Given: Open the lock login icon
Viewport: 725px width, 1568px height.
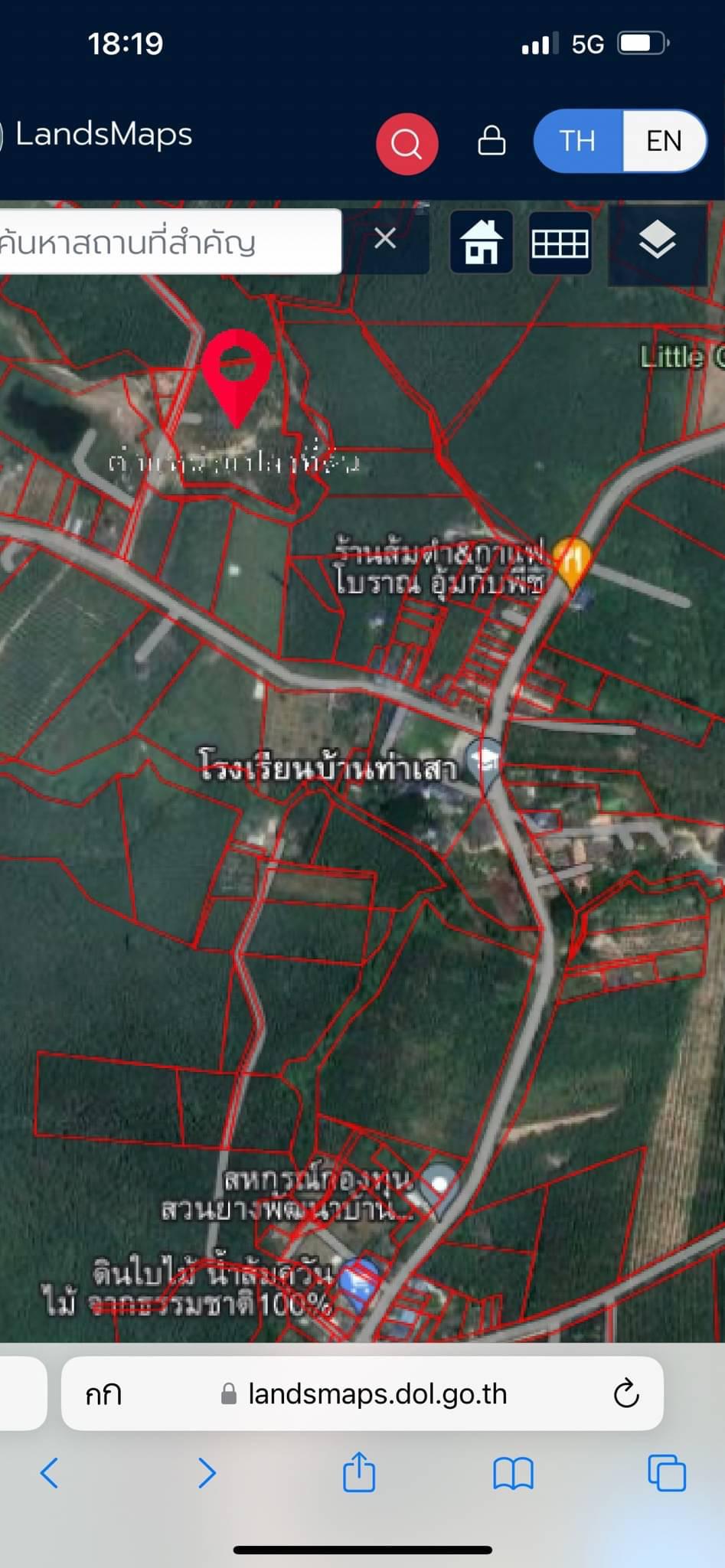Looking at the screenshot, I should point(491,141).
